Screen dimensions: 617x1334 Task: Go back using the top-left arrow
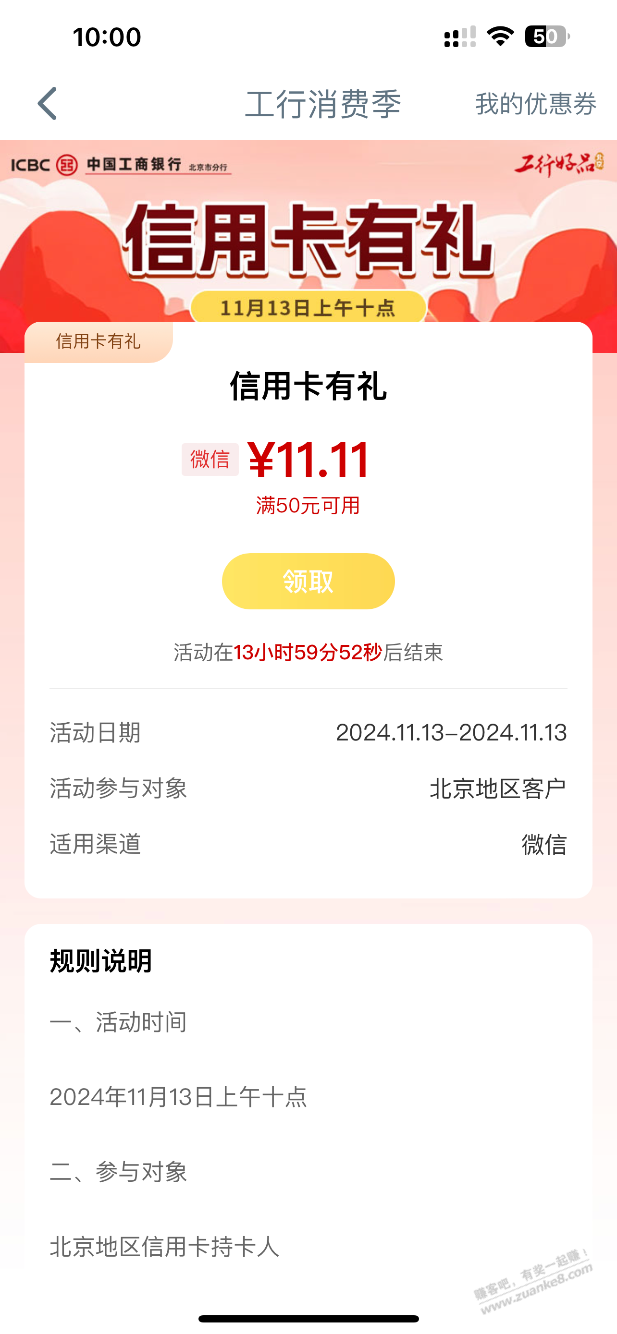click(x=47, y=103)
